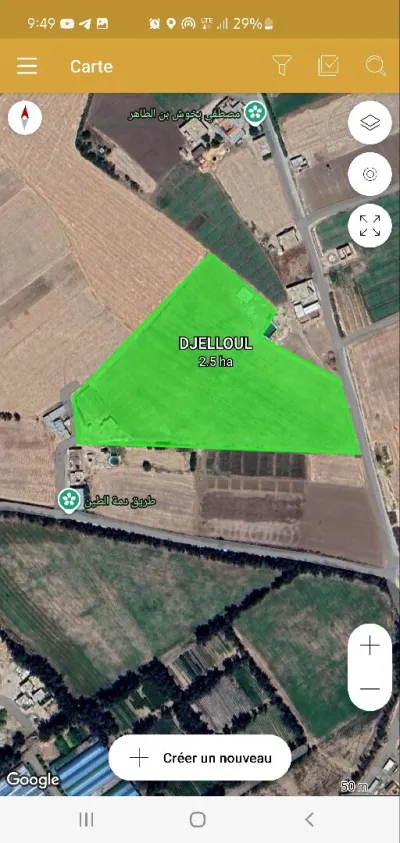The width and height of the screenshot is (400, 843).
Task: Go back using system navigation
Action: pos(309,819)
